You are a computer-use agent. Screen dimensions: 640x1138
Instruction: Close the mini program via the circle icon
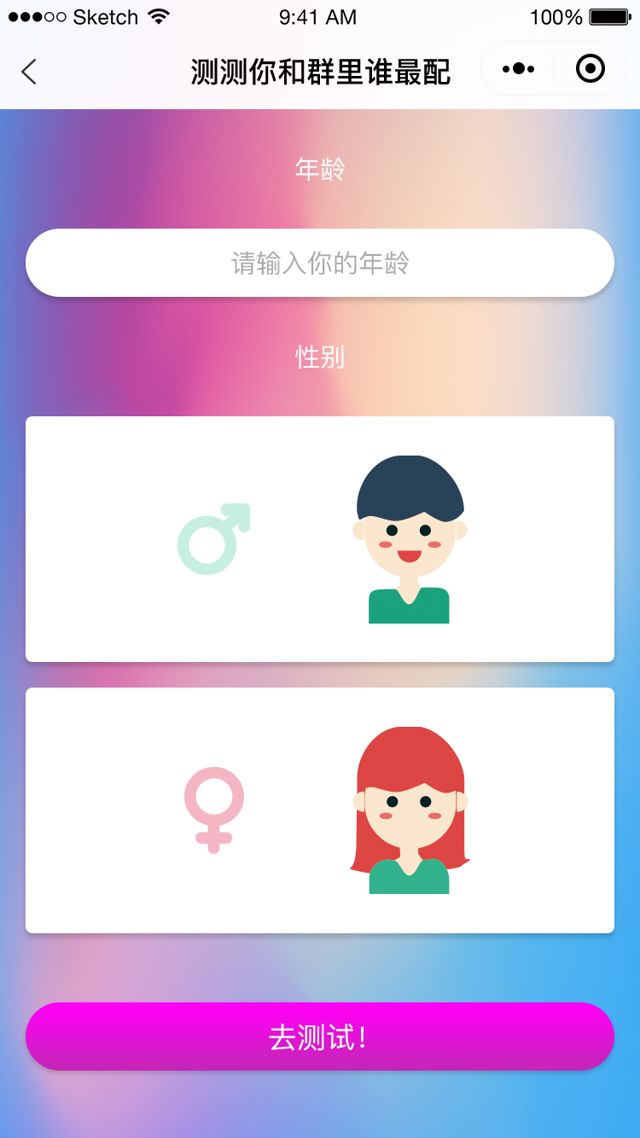click(x=591, y=69)
